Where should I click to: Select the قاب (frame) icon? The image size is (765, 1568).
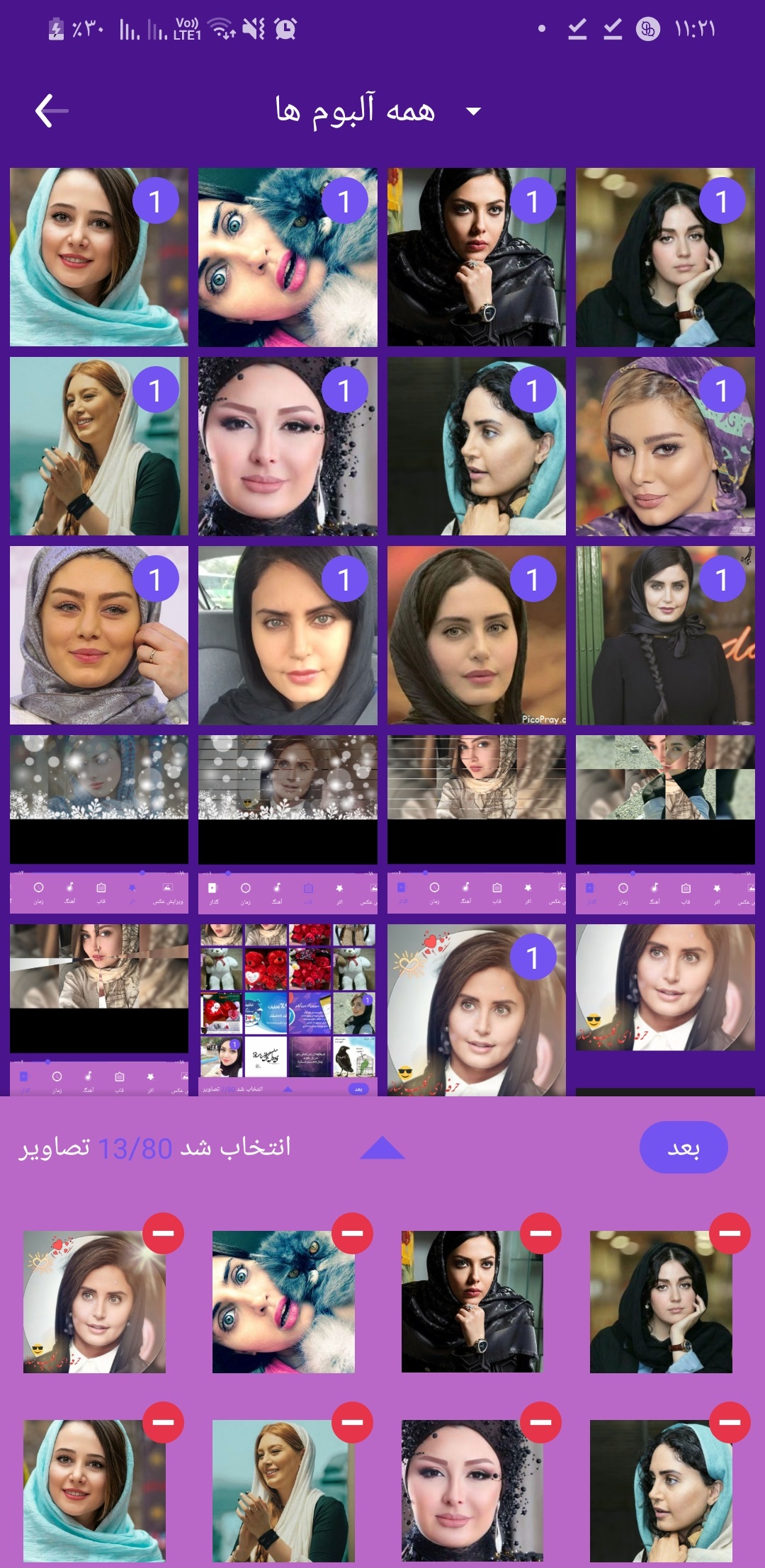pos(101,887)
